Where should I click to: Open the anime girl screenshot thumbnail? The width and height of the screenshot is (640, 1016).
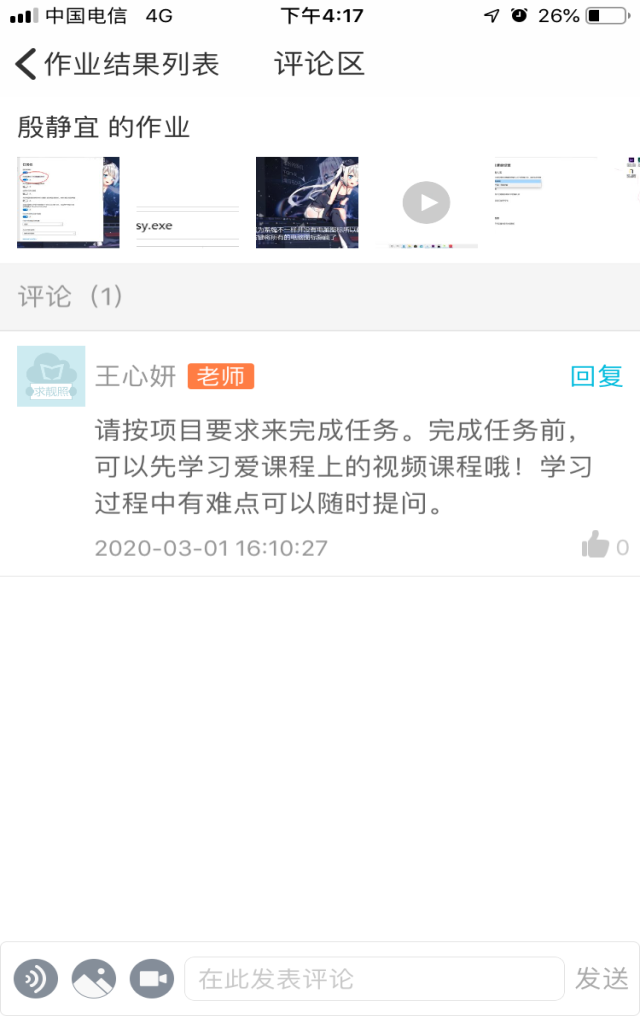click(307, 202)
